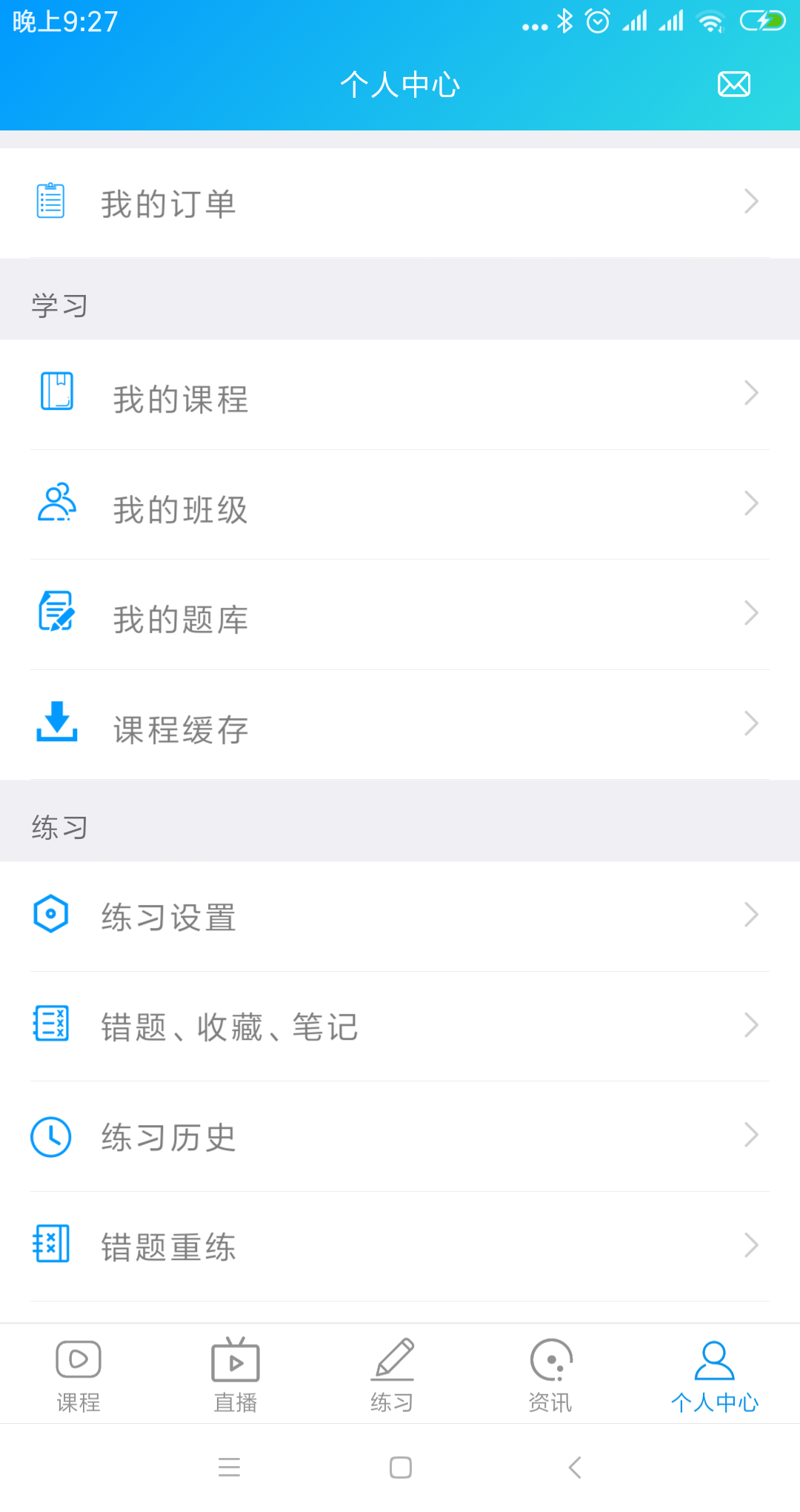Screen dimensions: 800x1512
Task: Click the 我的班级 person icon
Action: [x=57, y=504]
